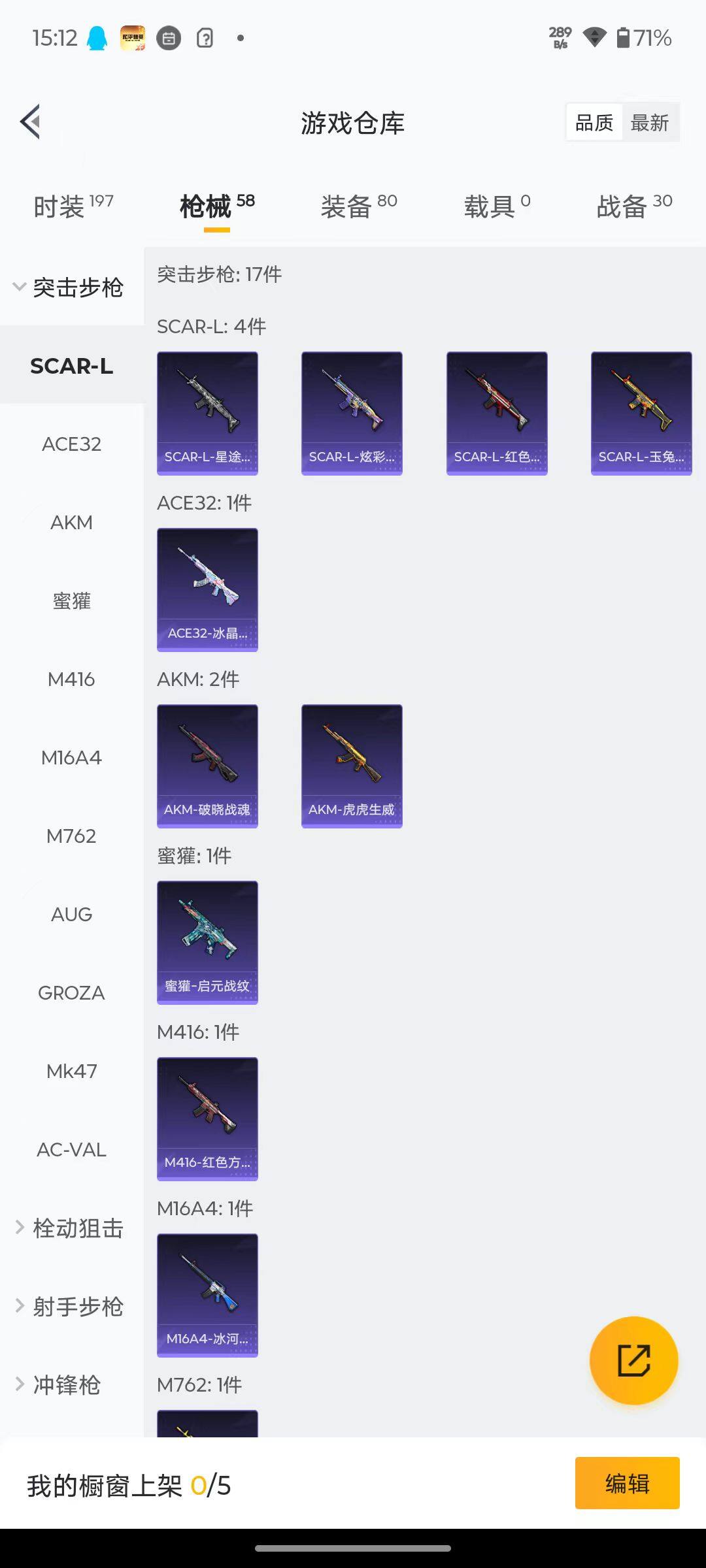Switch sorting to 品质 (quality)

pyautogui.click(x=594, y=122)
